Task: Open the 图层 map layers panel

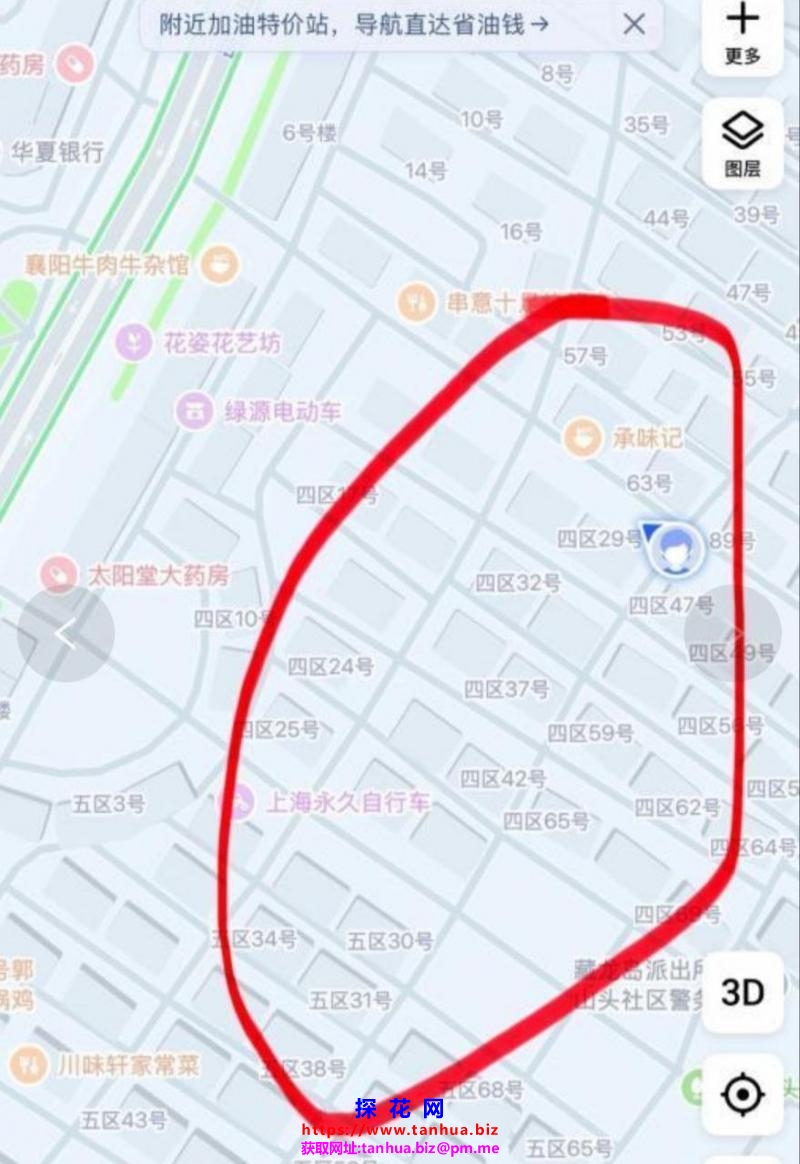Action: coord(742,143)
